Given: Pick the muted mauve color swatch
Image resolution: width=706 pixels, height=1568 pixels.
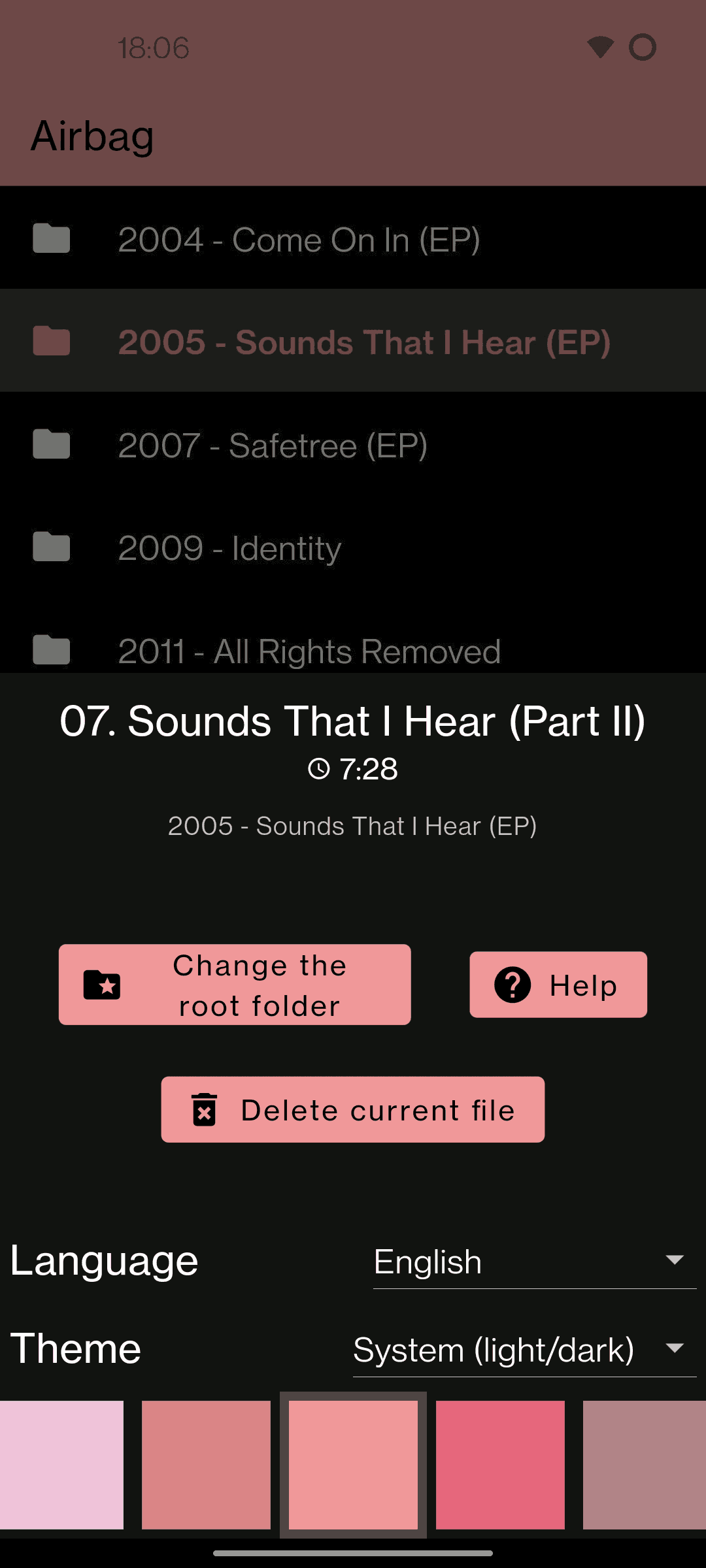Looking at the screenshot, I should point(644,1465).
